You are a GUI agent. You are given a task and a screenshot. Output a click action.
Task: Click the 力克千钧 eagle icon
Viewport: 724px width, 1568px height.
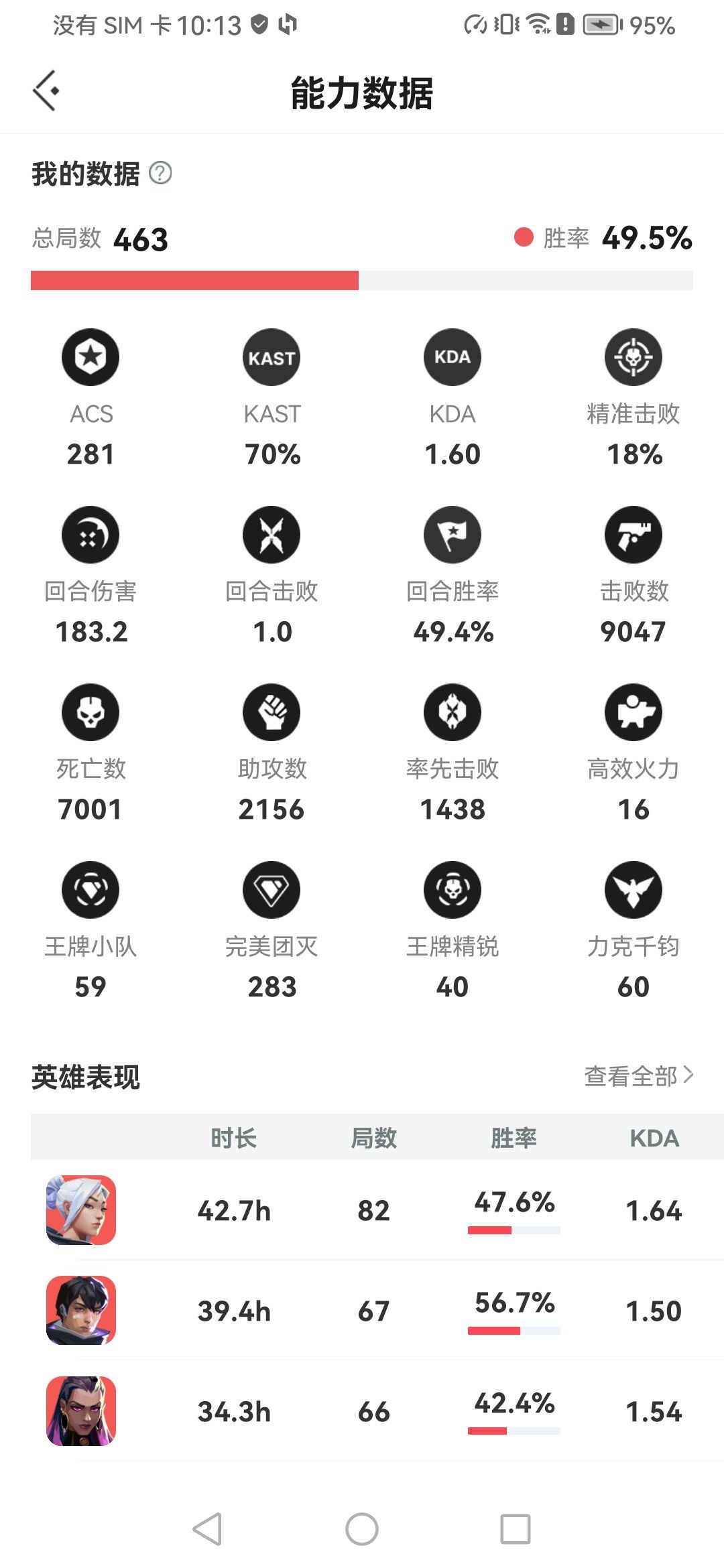point(633,890)
